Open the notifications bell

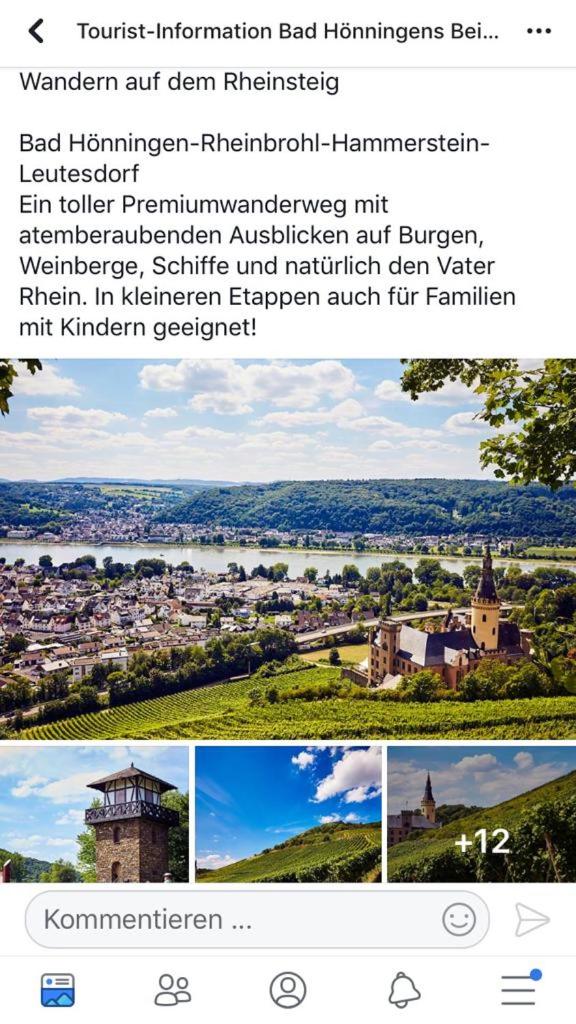pyautogui.click(x=404, y=990)
